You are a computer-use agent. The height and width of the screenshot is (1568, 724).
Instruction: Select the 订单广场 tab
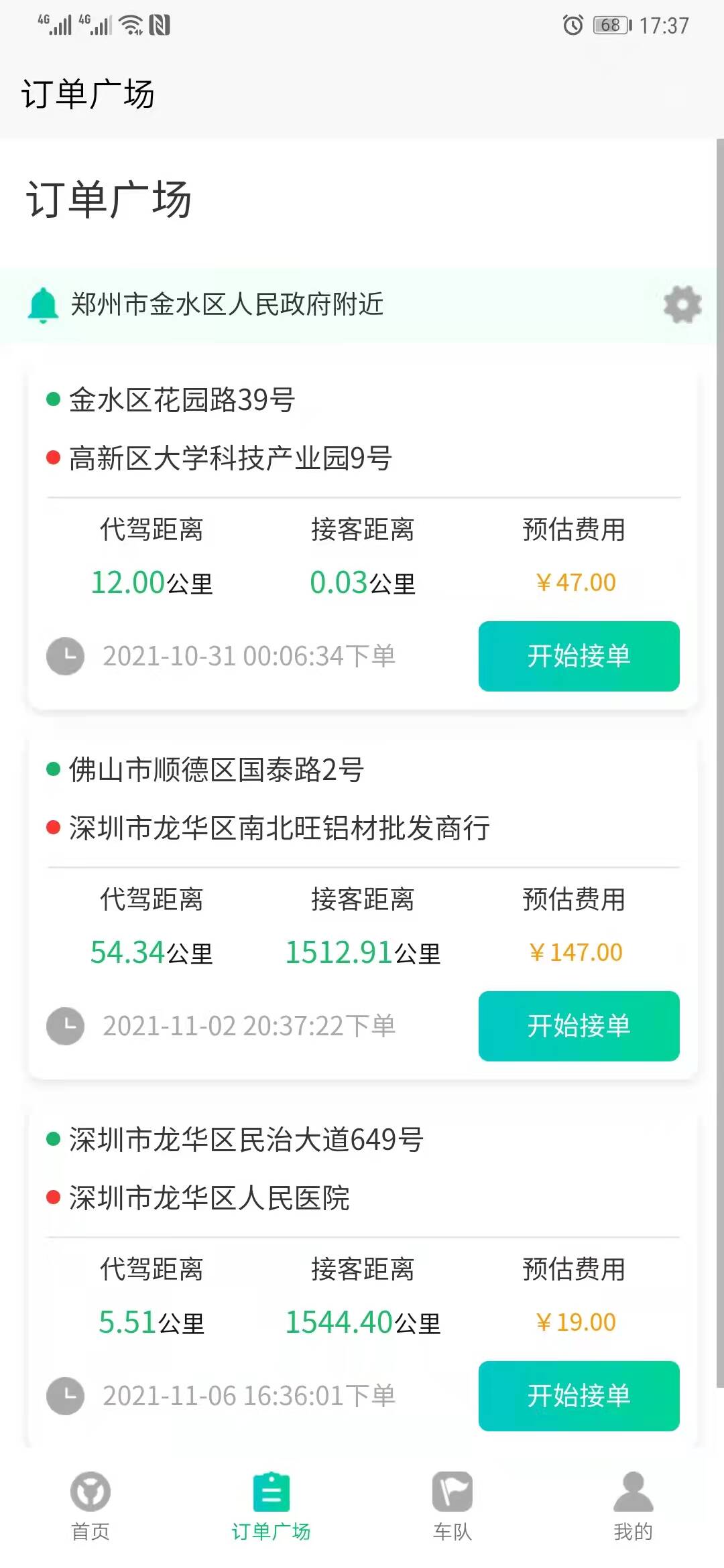coord(271,1505)
